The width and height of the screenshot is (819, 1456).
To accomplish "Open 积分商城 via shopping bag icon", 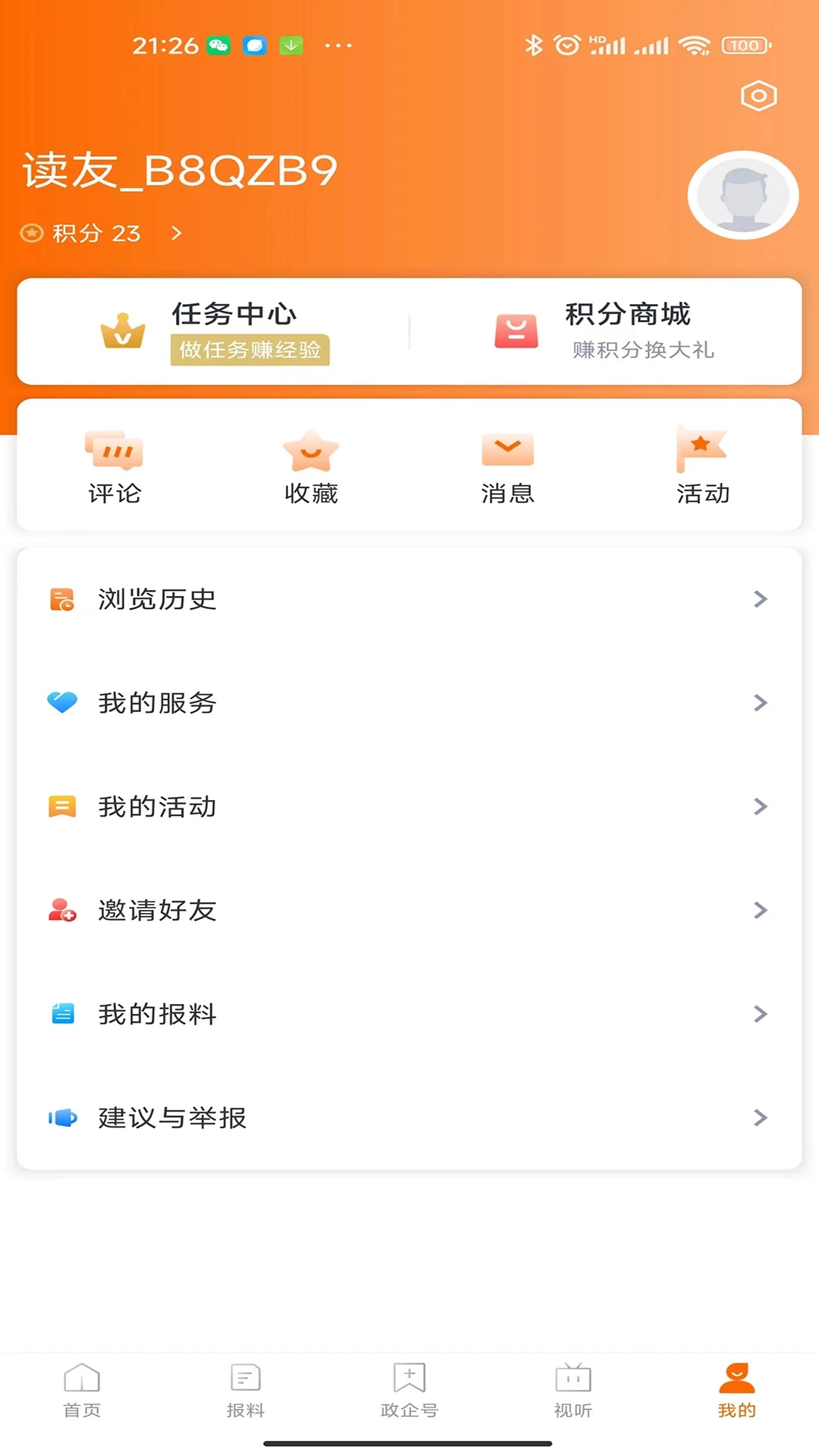I will coord(516,330).
